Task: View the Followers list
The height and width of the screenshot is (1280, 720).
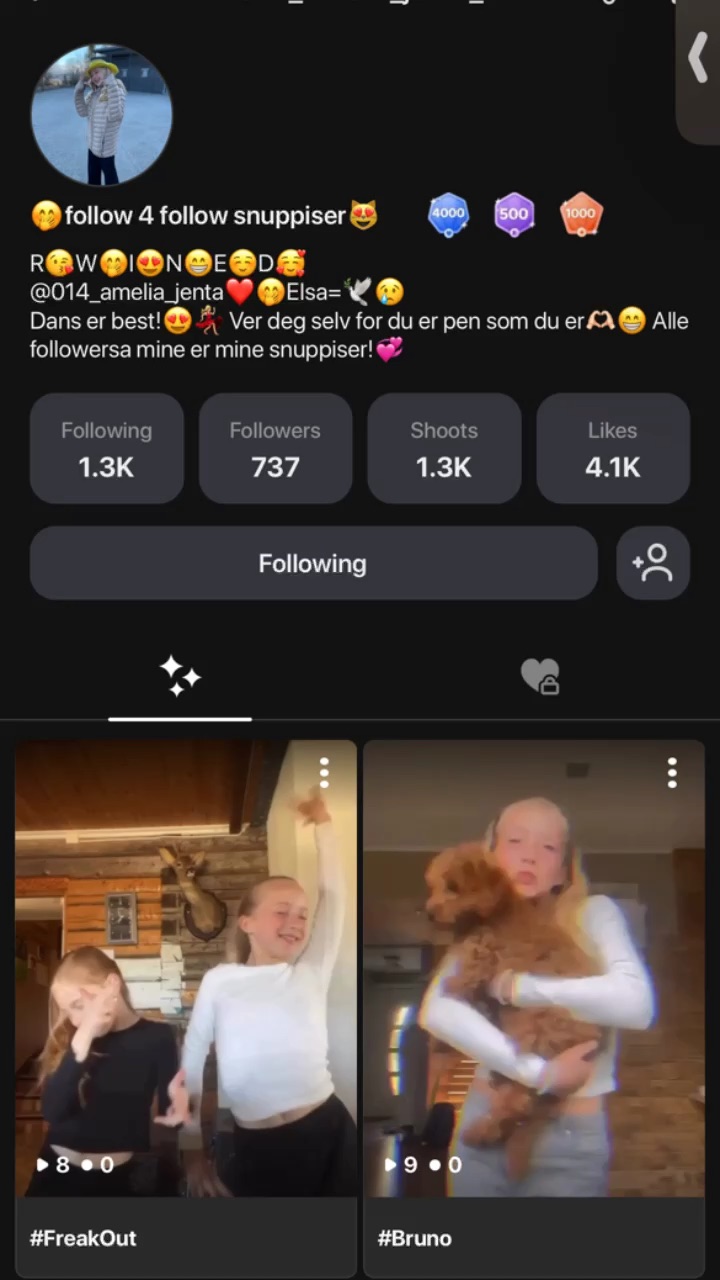Action: click(275, 448)
